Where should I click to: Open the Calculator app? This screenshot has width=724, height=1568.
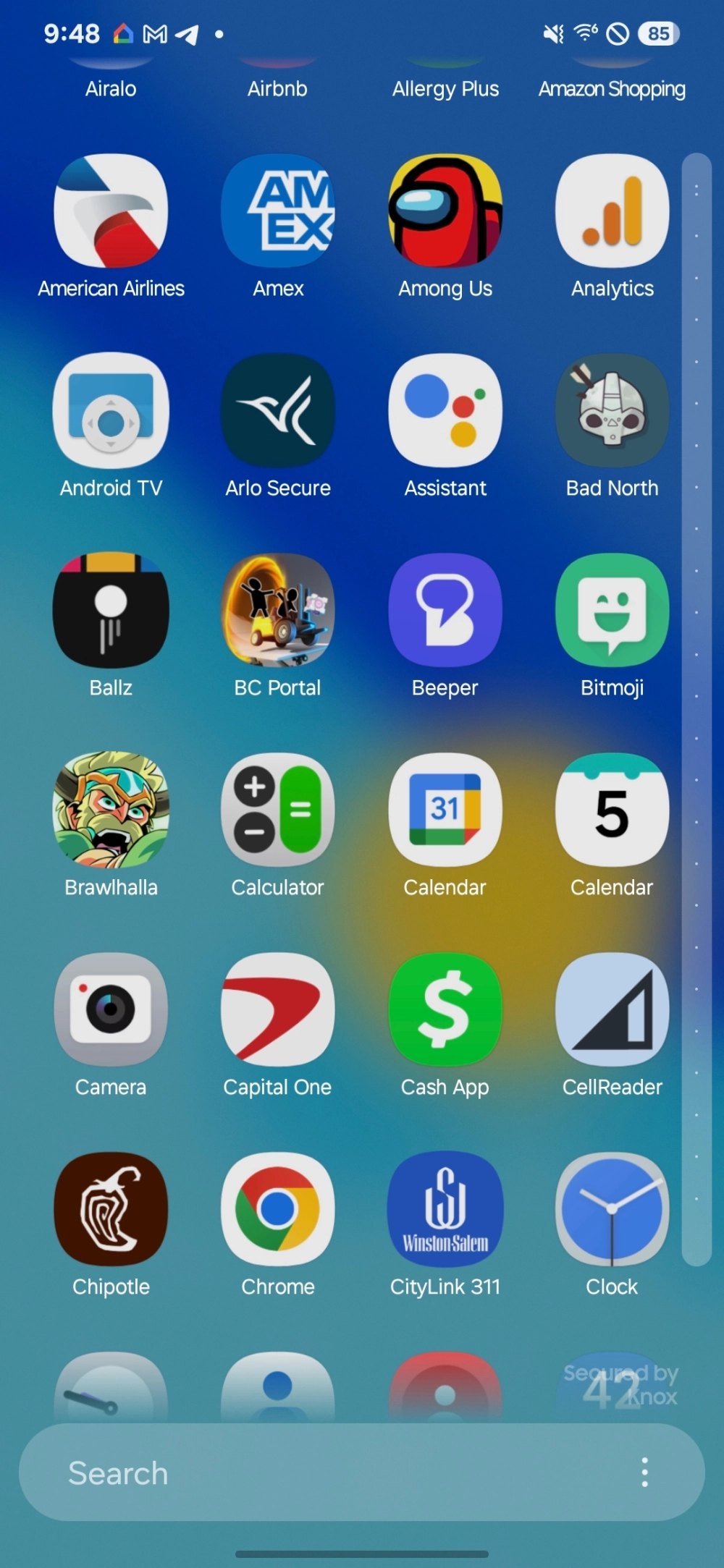278,810
